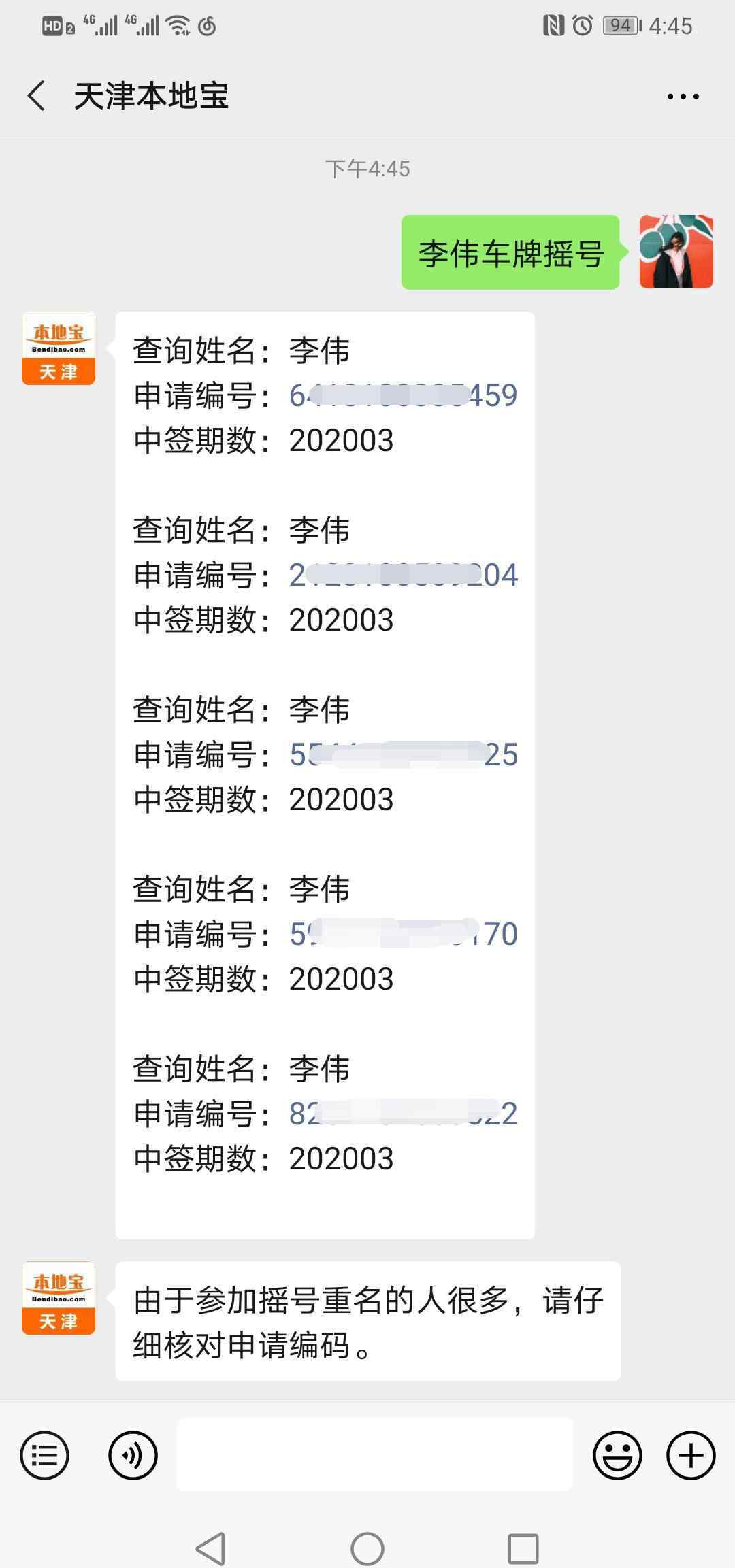Open the service menu list icon

45,1456
